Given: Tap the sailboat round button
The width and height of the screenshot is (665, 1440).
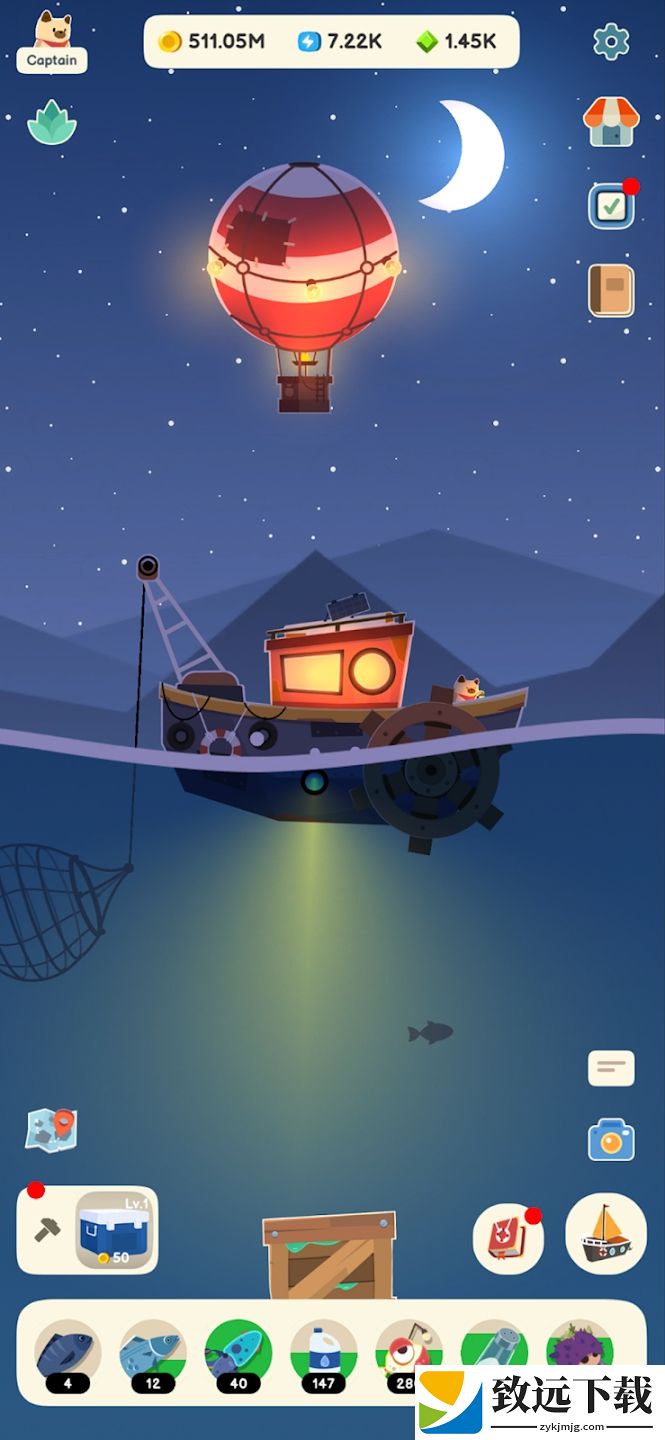Looking at the screenshot, I should point(606,1234).
